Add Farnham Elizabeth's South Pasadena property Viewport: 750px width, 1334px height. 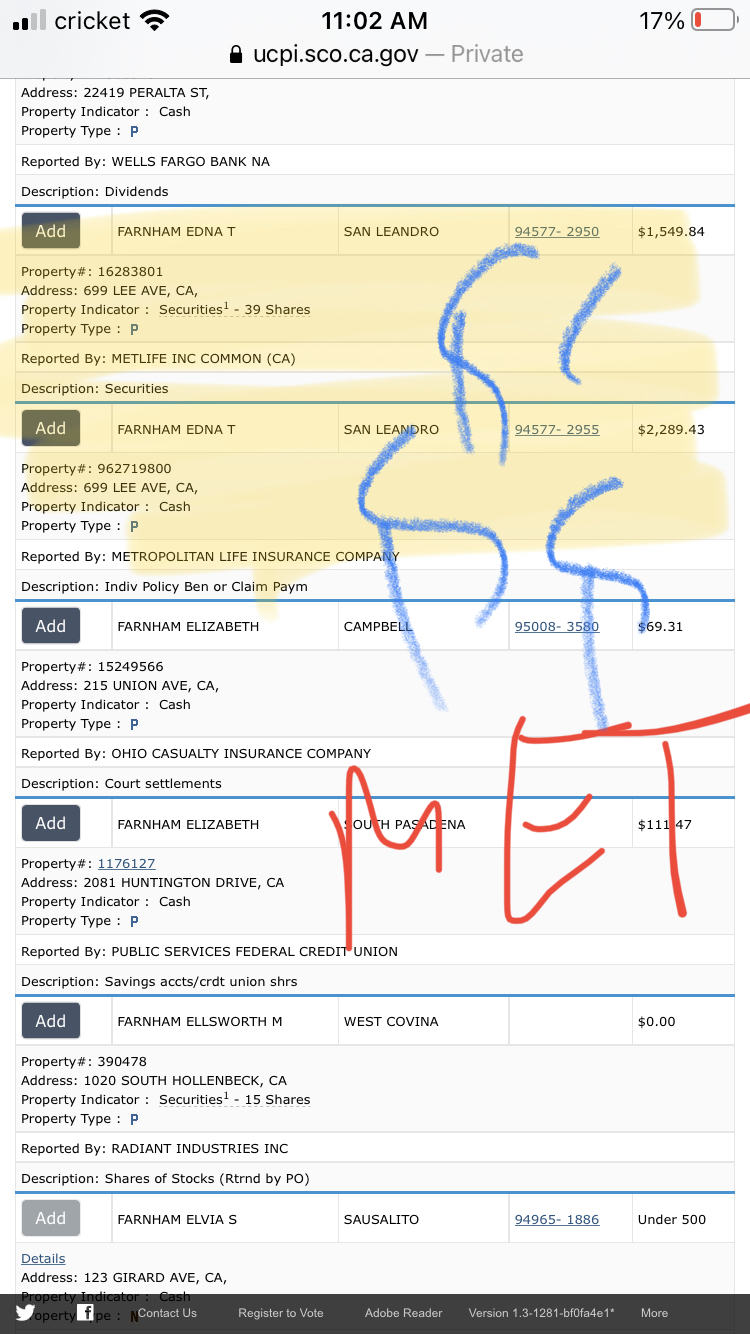pos(51,823)
